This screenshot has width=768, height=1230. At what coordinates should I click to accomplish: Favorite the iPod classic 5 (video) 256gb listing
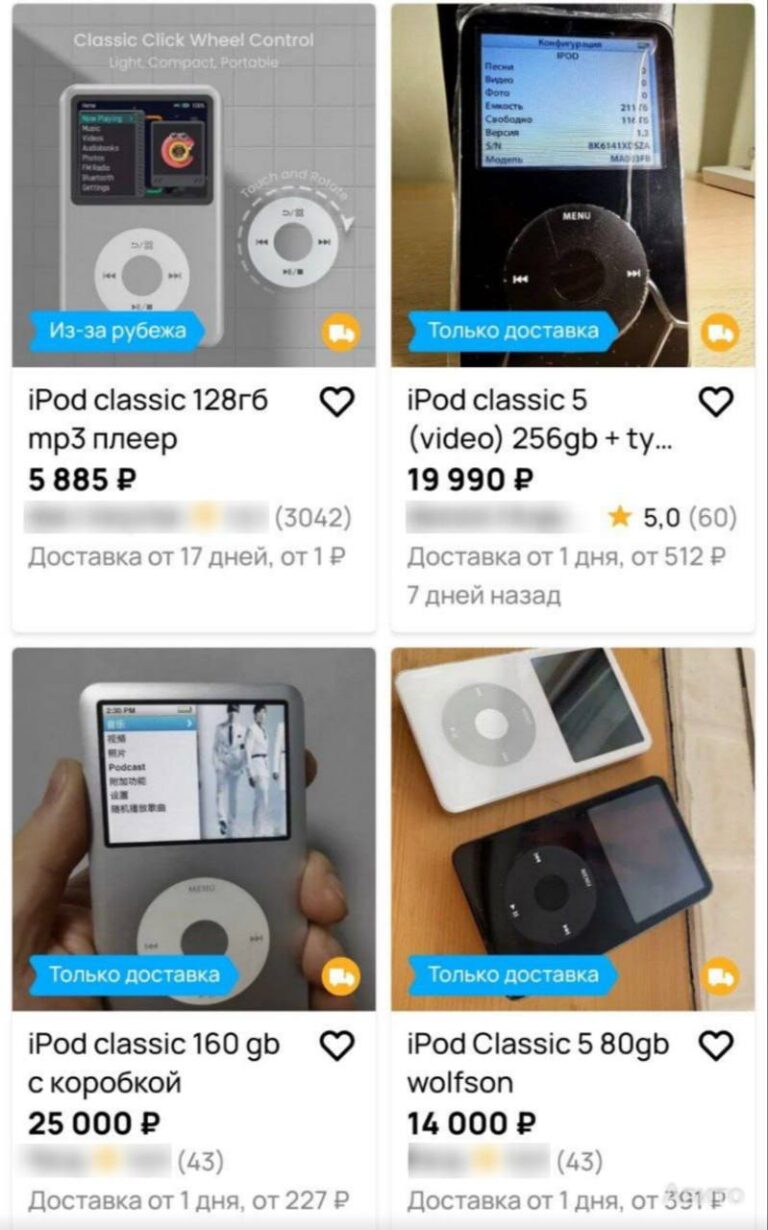[716, 402]
